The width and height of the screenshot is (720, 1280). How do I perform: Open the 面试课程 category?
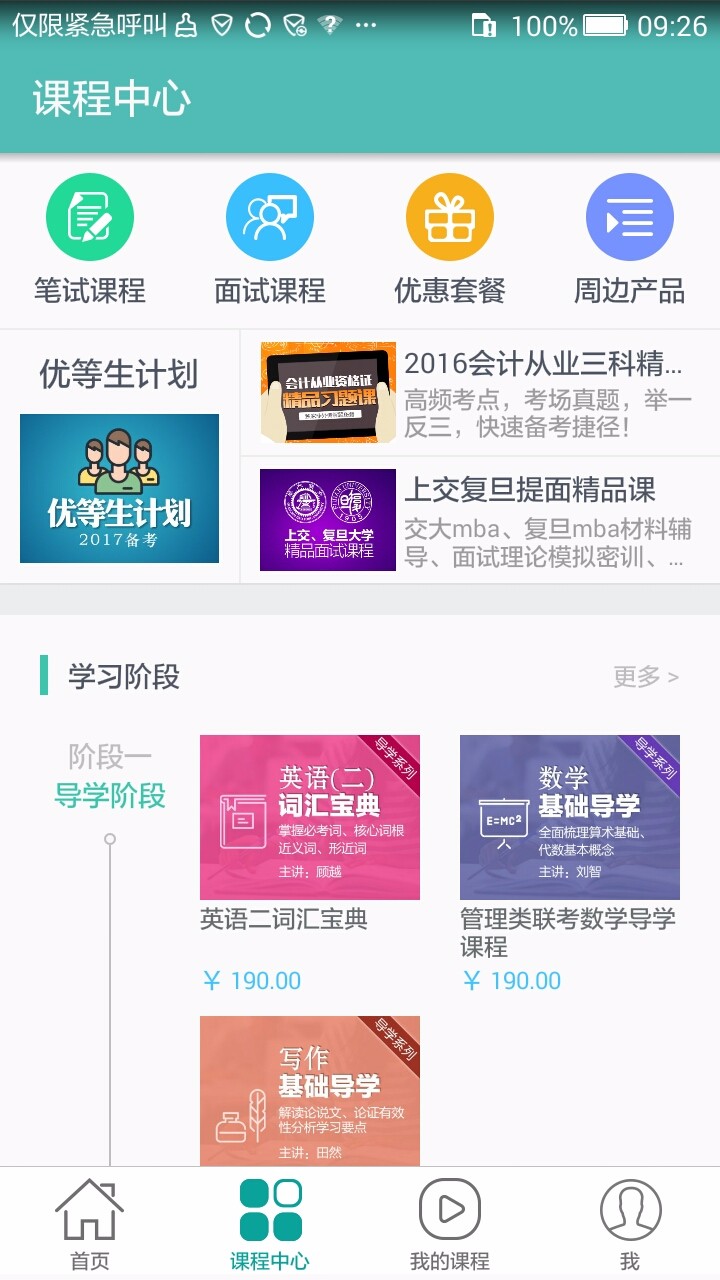270,240
